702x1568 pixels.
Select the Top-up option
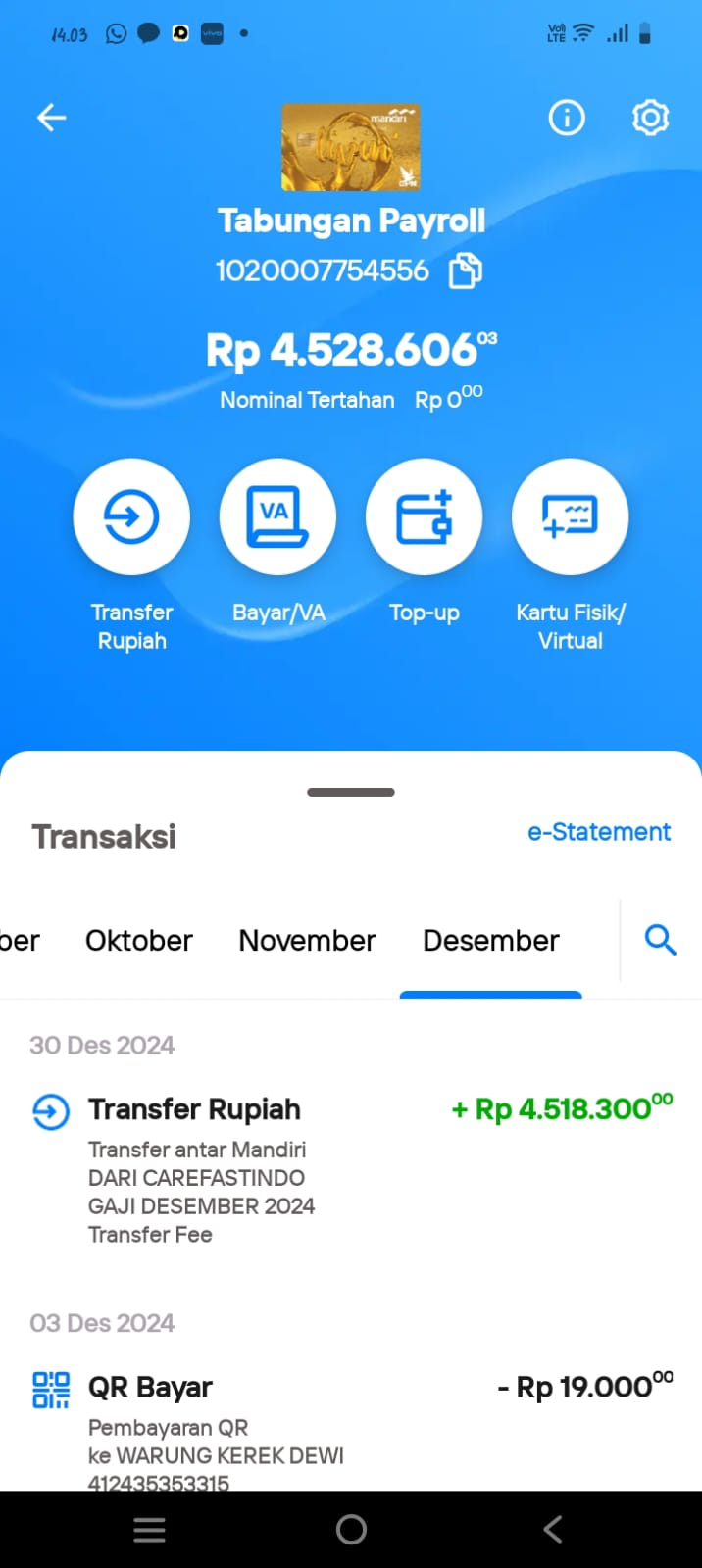coord(424,516)
